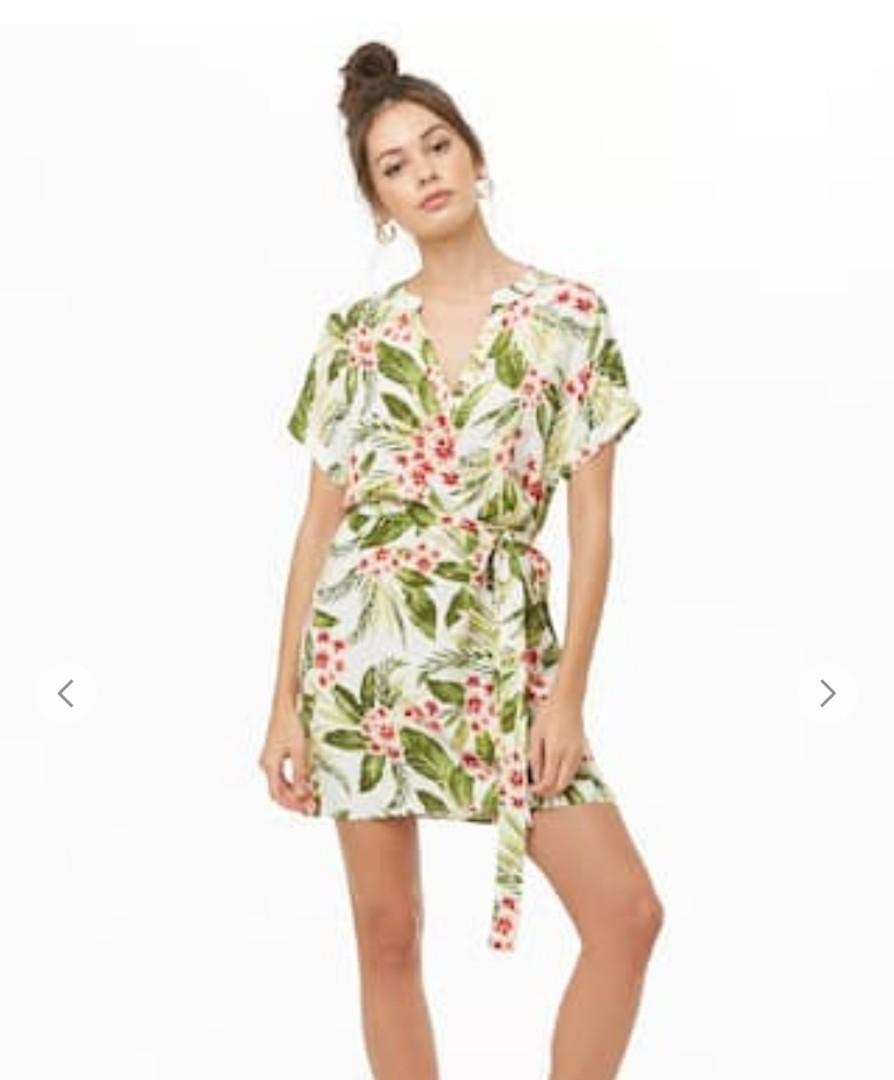This screenshot has width=894, height=1080.
Task: Click the left chevron to view previous photo
Action: 65,693
